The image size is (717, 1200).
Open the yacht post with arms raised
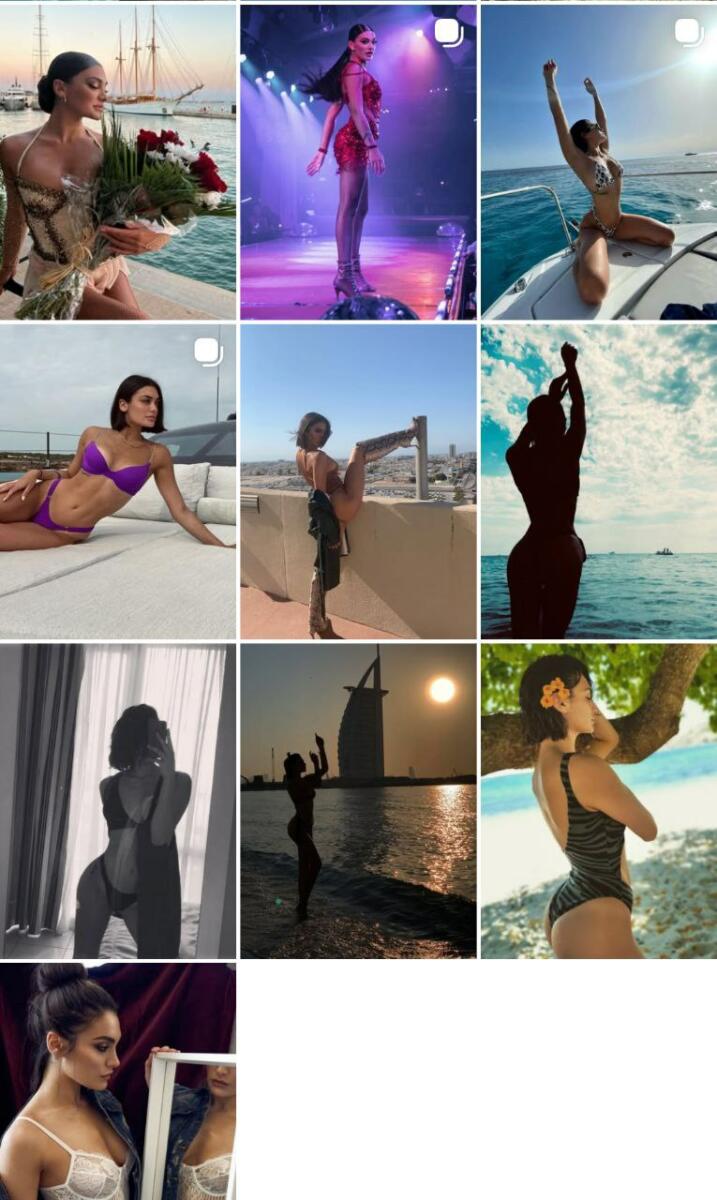(x=598, y=162)
